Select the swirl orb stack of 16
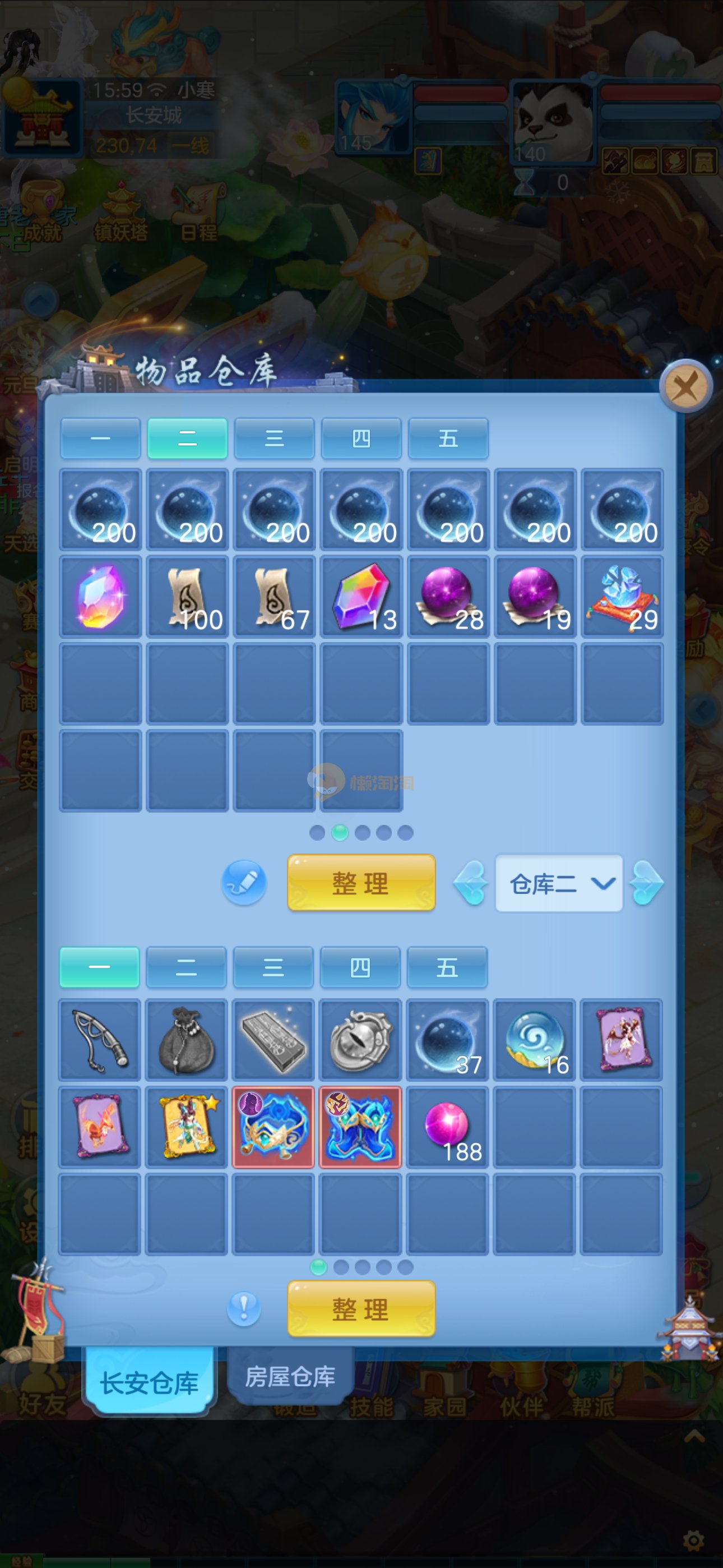Screen dimensions: 723x1568 (534, 1040)
